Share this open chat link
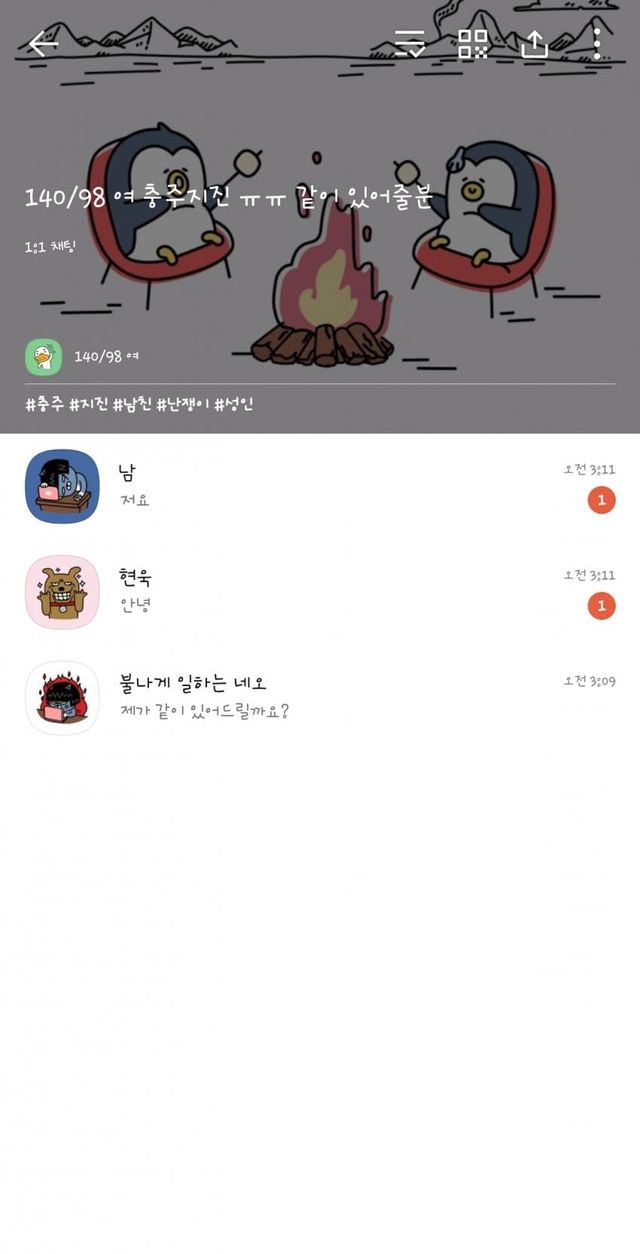 click(535, 43)
